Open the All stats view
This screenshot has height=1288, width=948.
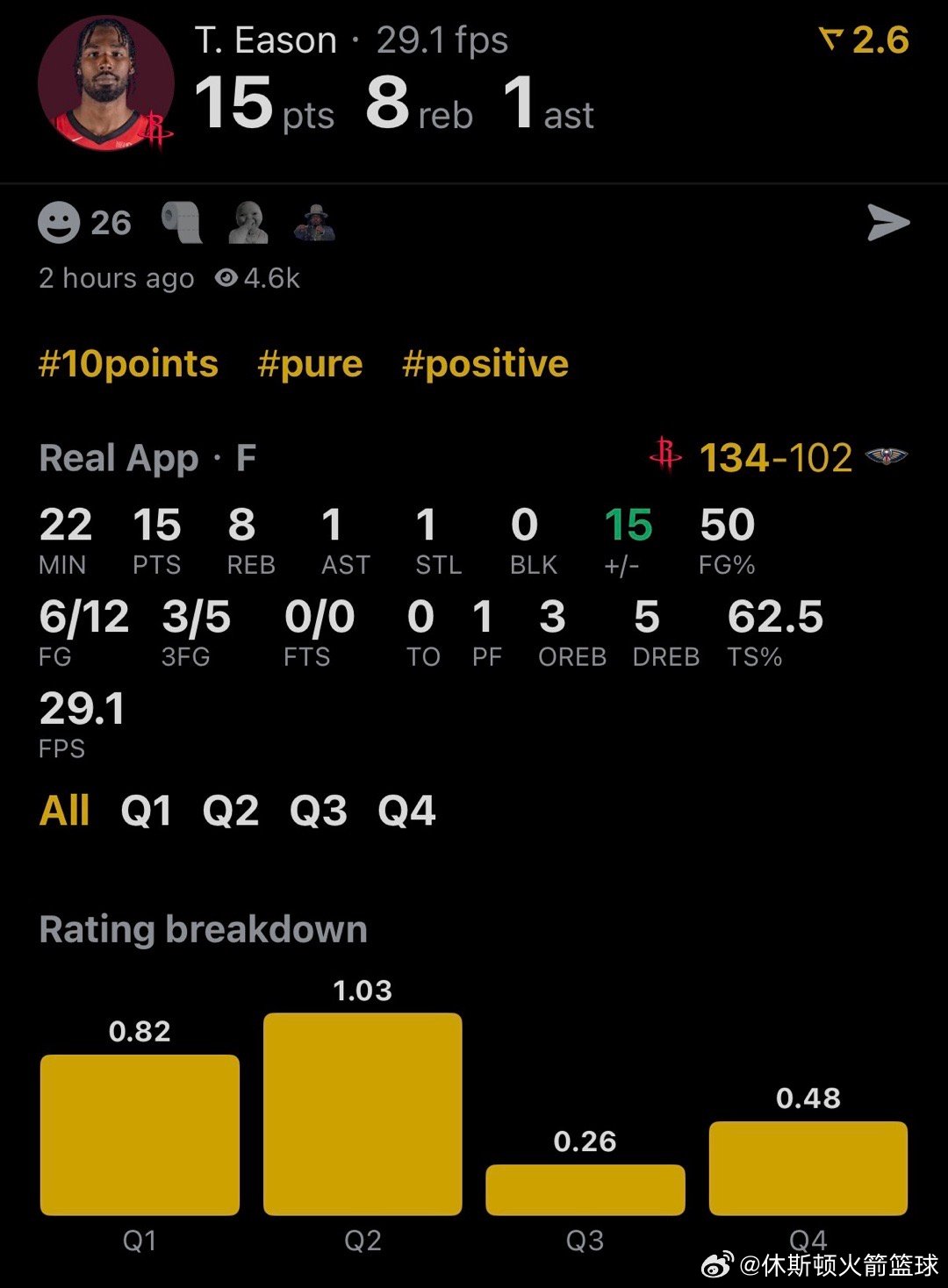(63, 810)
